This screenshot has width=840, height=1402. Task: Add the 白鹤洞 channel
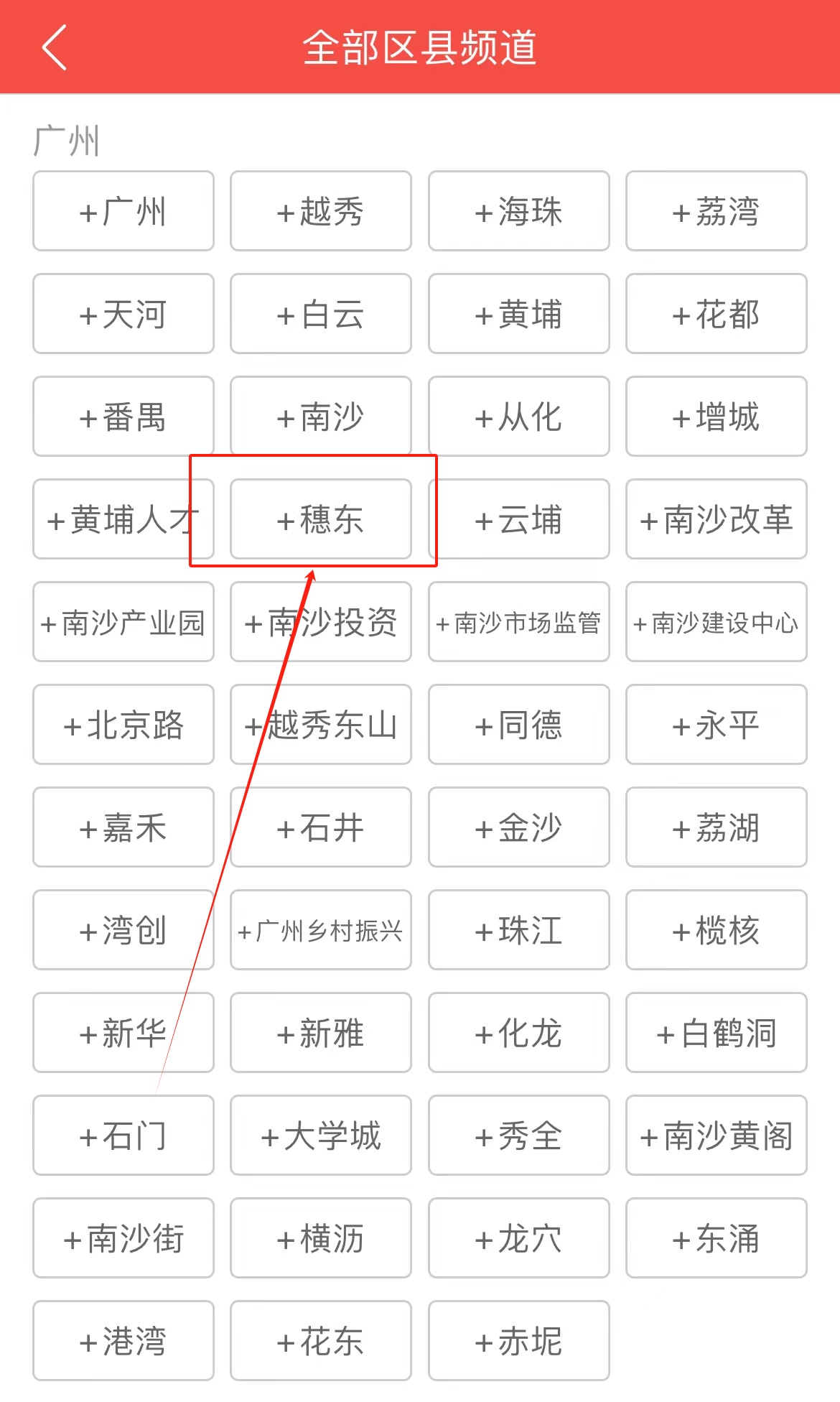pyautogui.click(x=717, y=1032)
